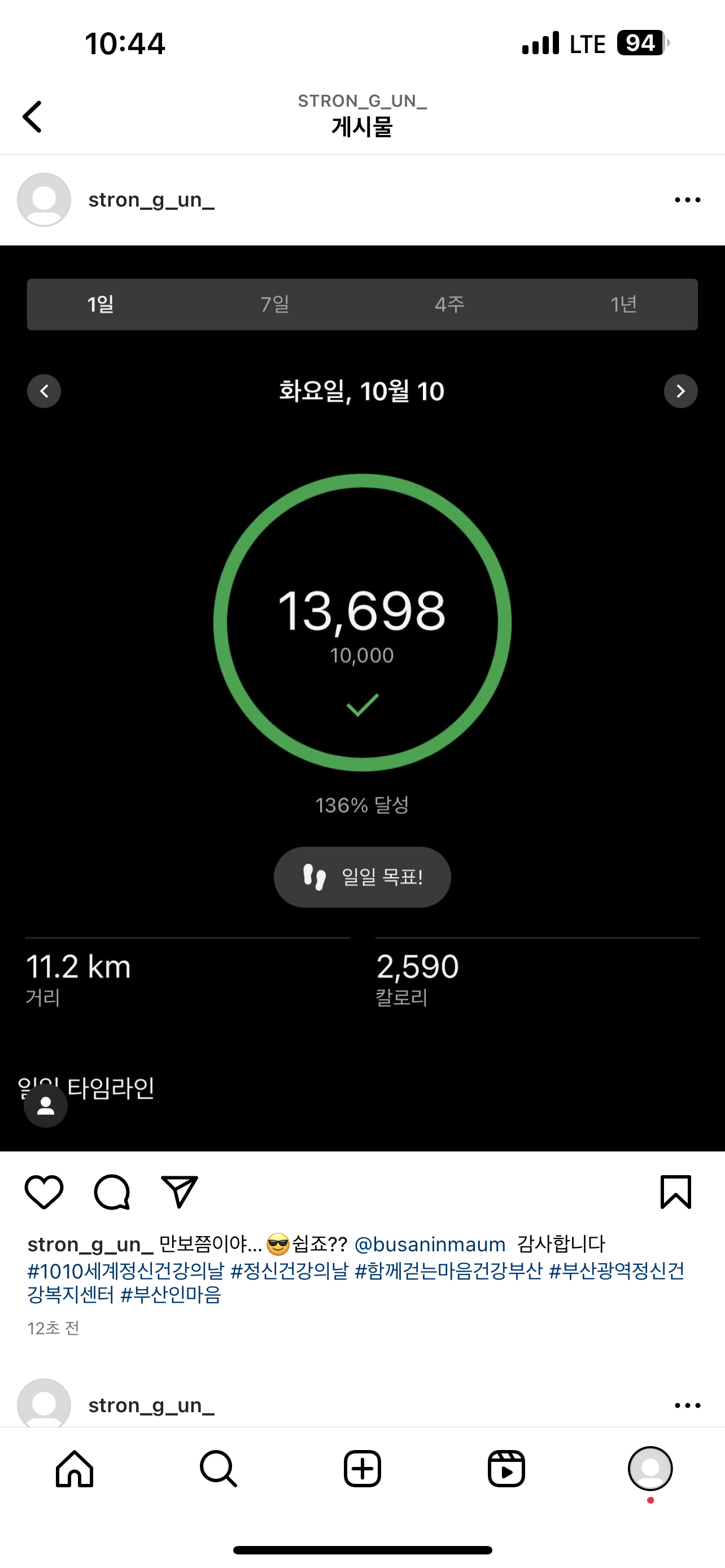Go back from the posts screen
Viewport: 725px width, 1568px height.
(x=33, y=117)
